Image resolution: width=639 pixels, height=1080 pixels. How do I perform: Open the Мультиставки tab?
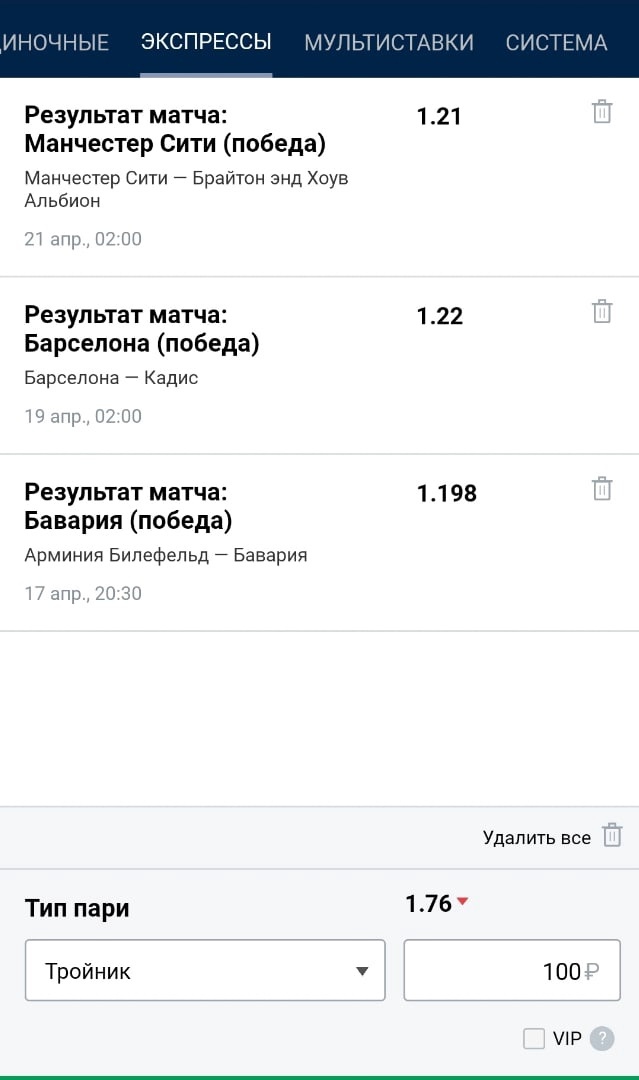[x=389, y=42]
